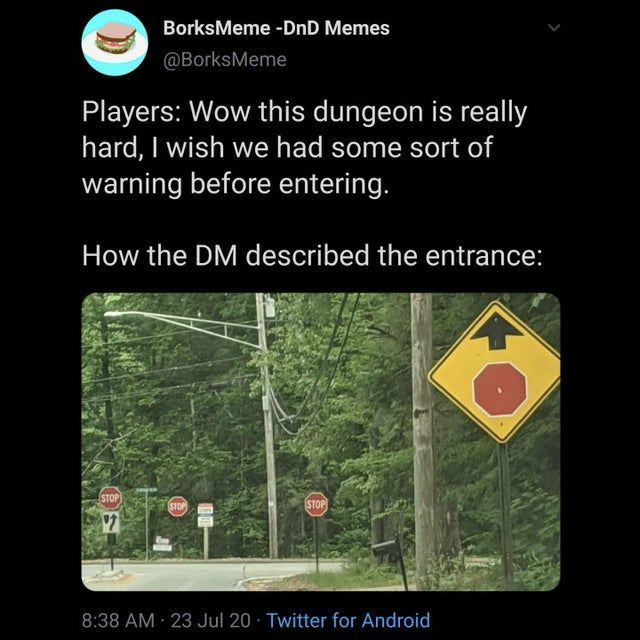Expand the attached stop sign photo

pos(320,441)
